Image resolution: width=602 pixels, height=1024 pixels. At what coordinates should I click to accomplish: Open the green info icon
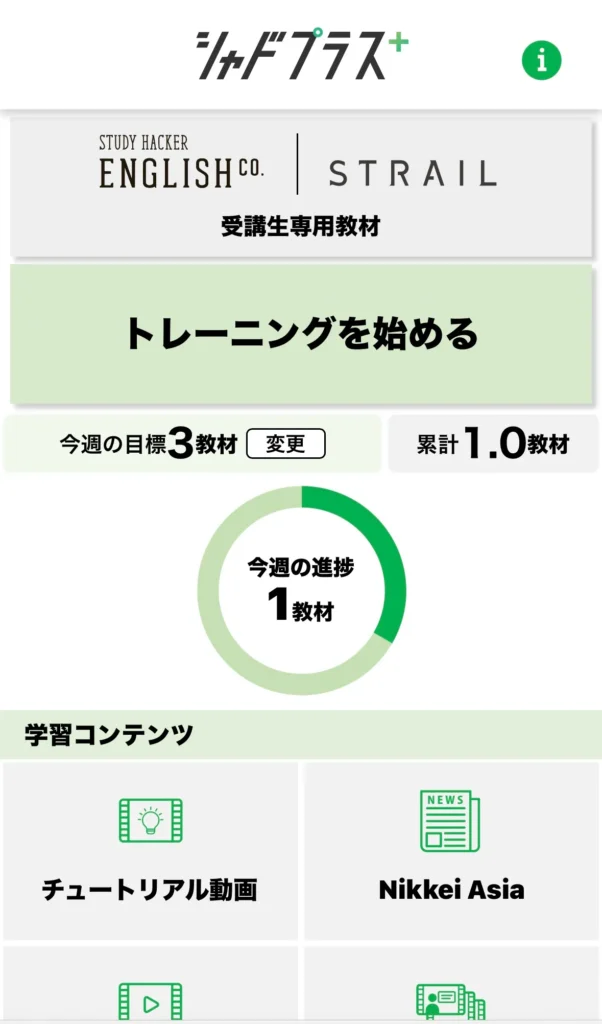pyautogui.click(x=542, y=61)
